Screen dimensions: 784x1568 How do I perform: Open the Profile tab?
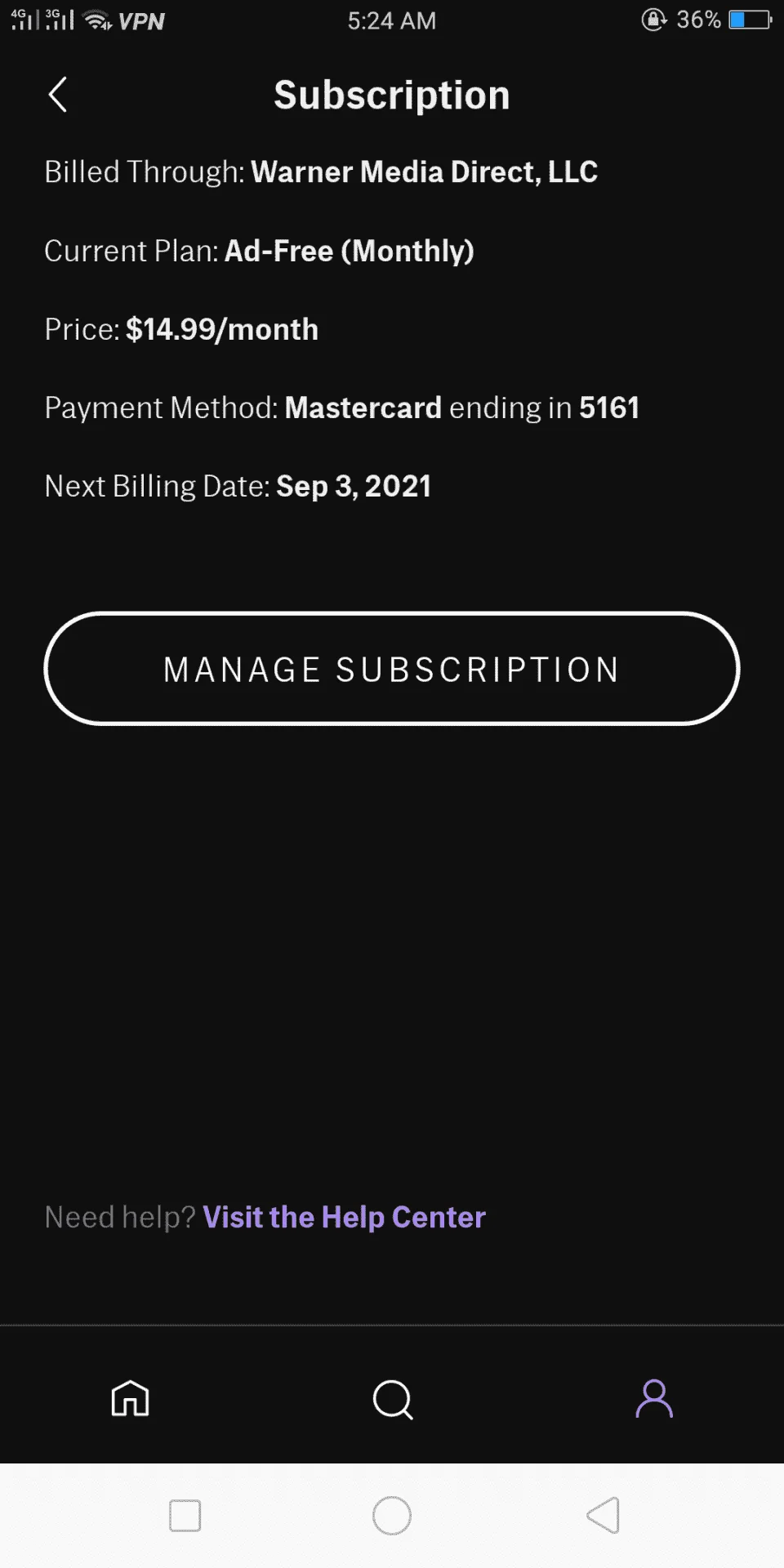point(654,1398)
